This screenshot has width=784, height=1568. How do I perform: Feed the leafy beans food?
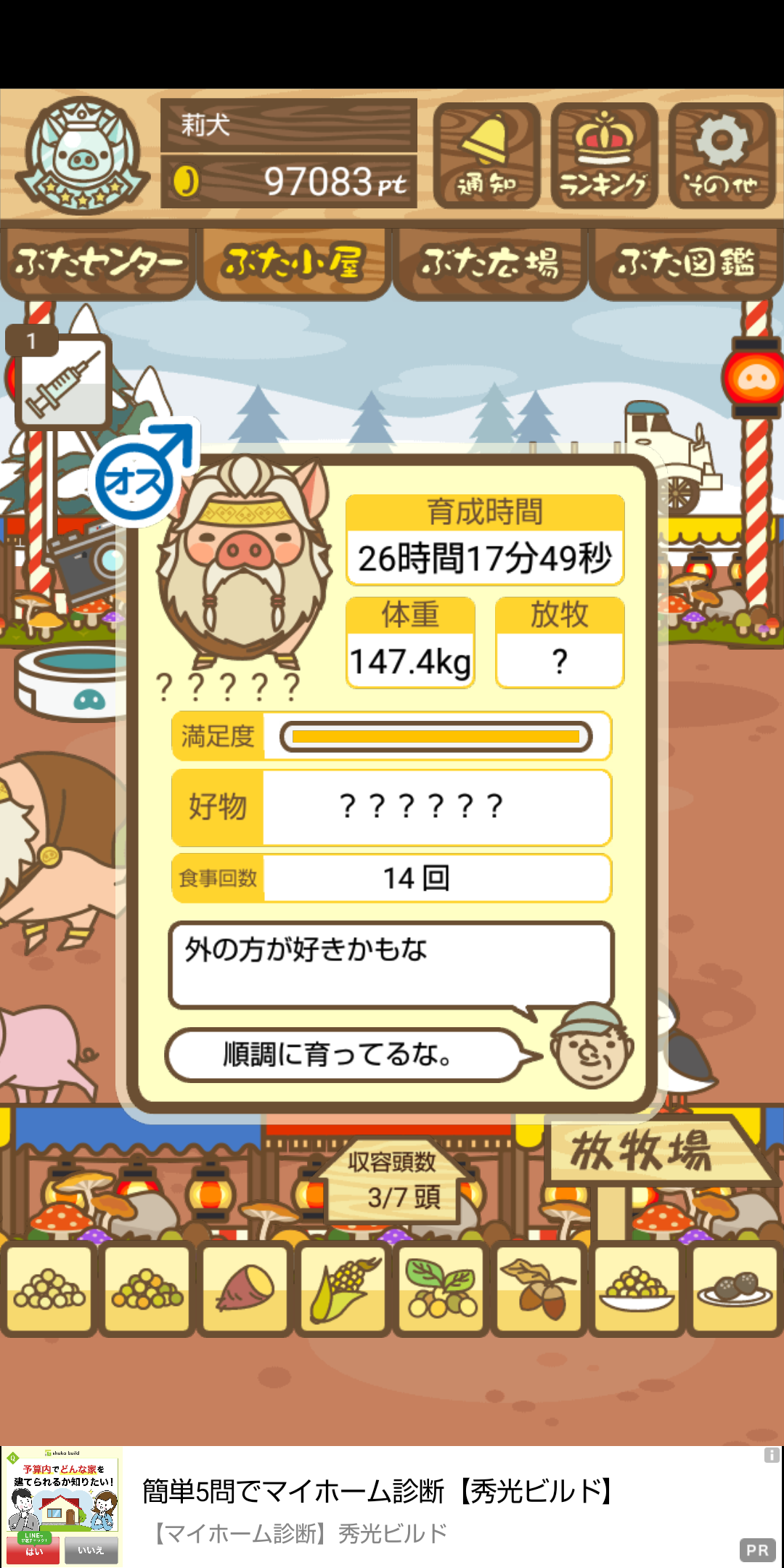[x=441, y=1291]
